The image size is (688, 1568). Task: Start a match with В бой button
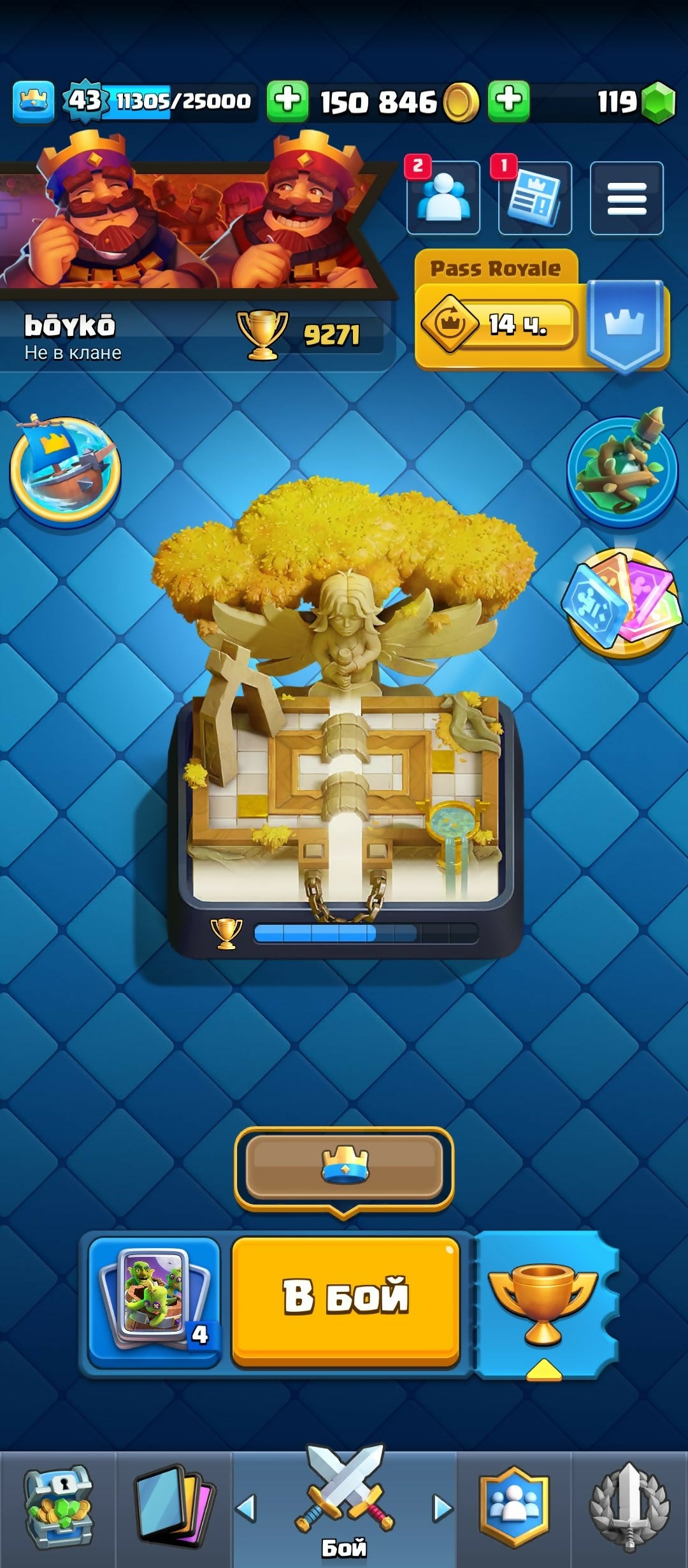click(x=345, y=1300)
